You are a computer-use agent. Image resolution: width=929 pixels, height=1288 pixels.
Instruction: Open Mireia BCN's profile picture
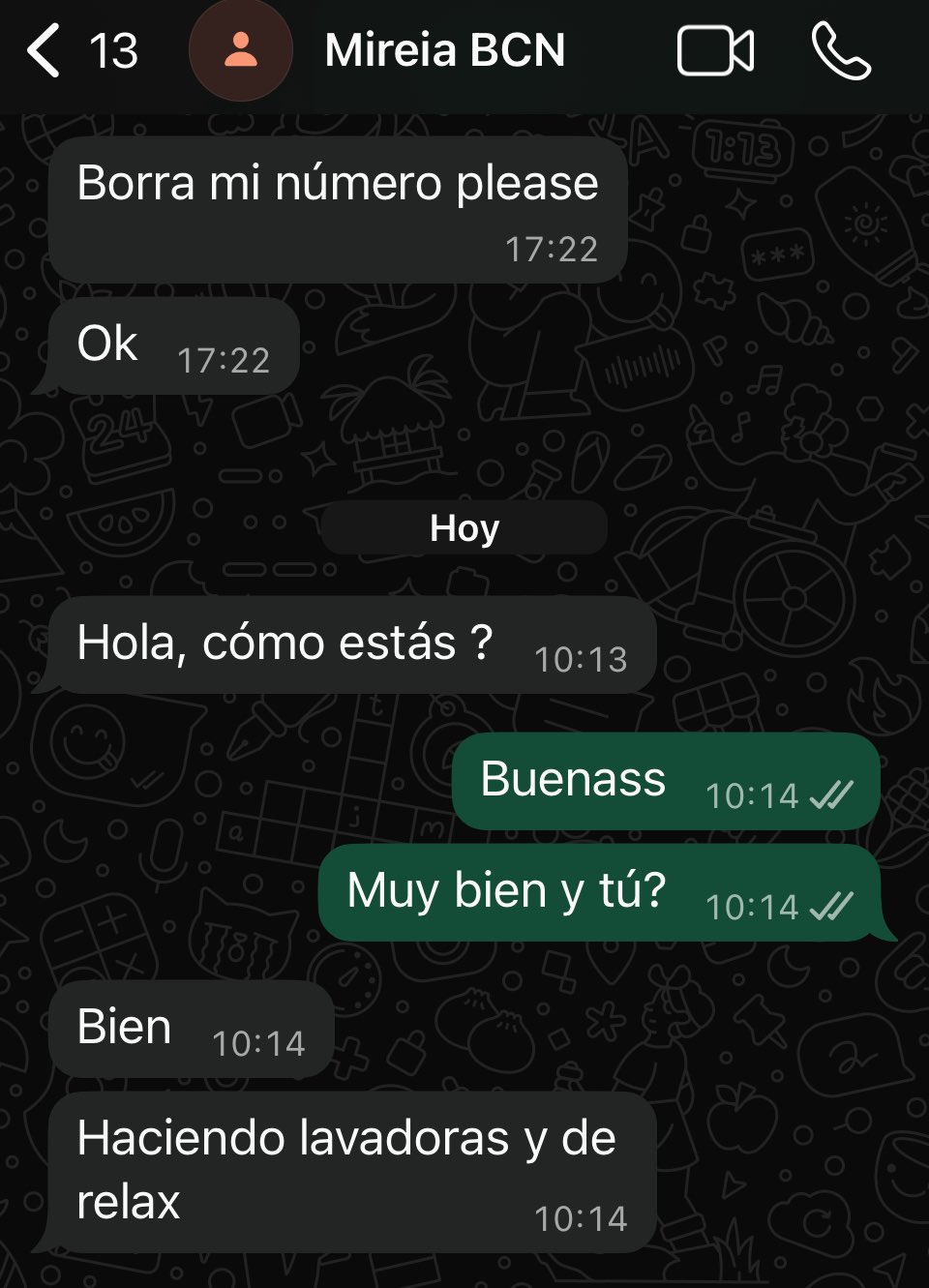[240, 50]
